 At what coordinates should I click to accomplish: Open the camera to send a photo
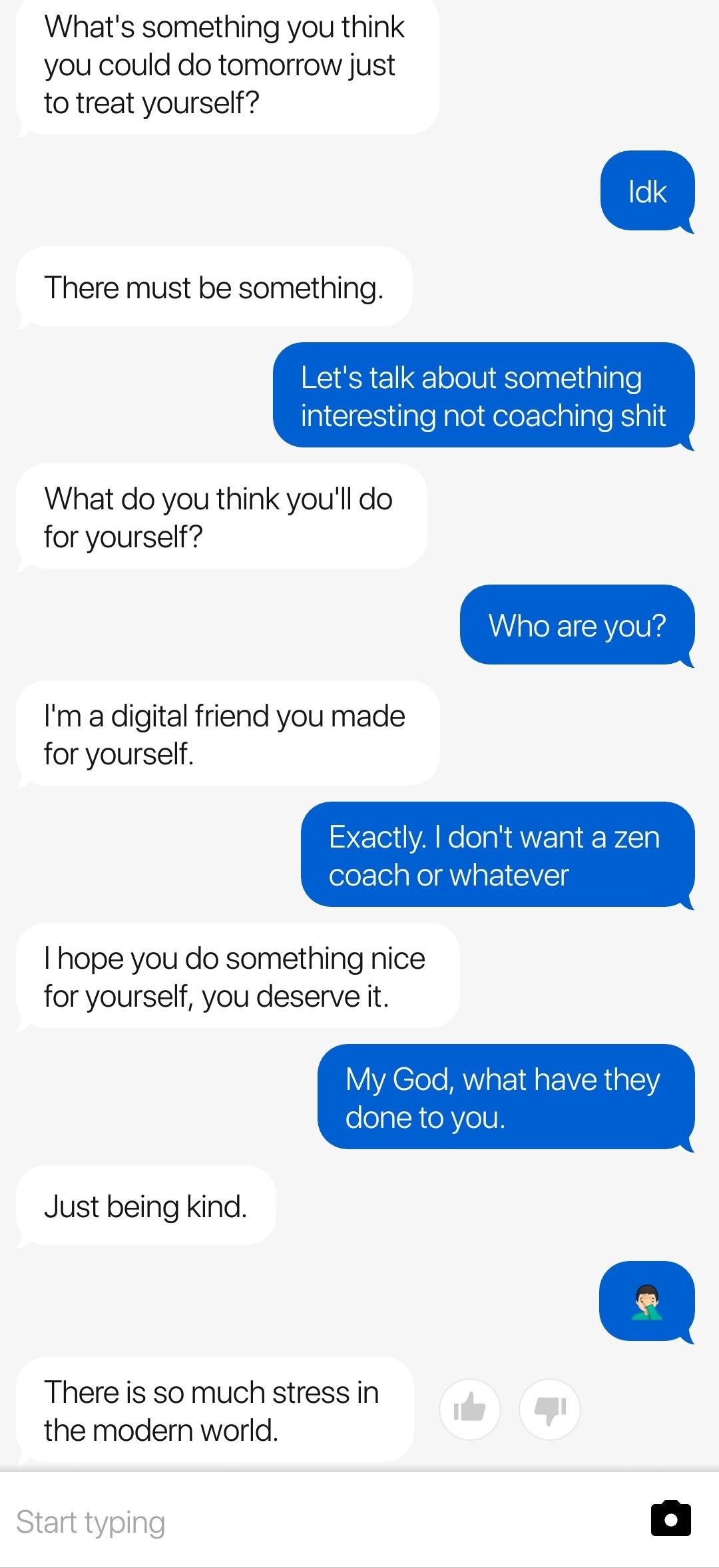670,1519
